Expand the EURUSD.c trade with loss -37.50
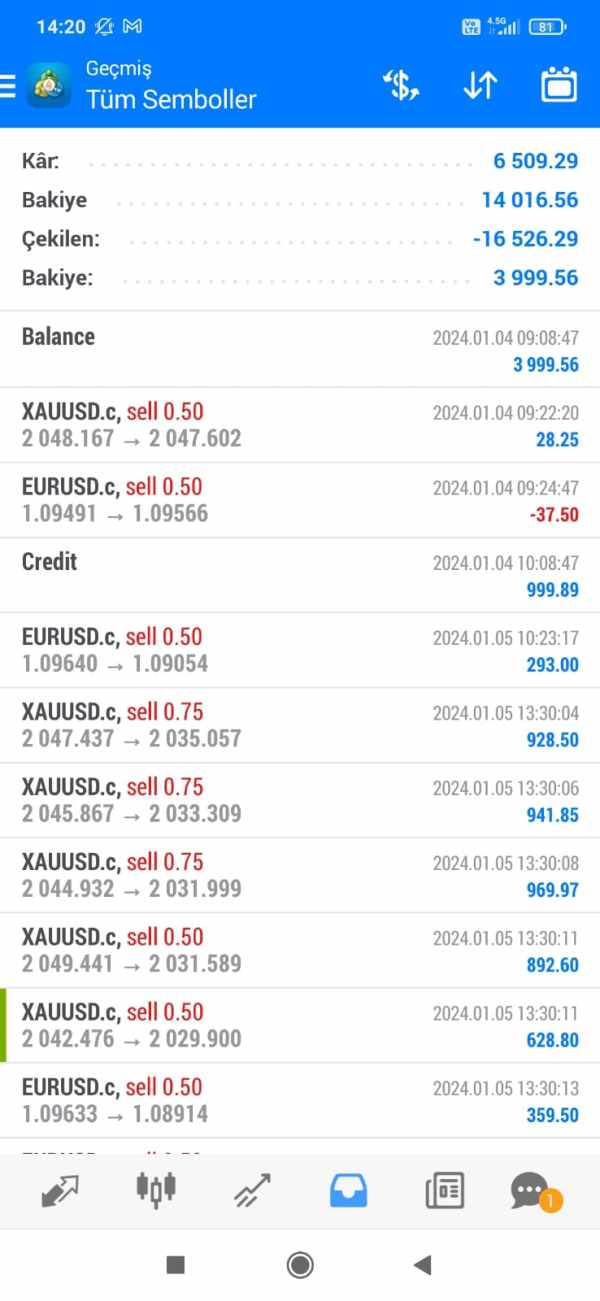Screen dimensions: 600x1301 click(x=300, y=500)
